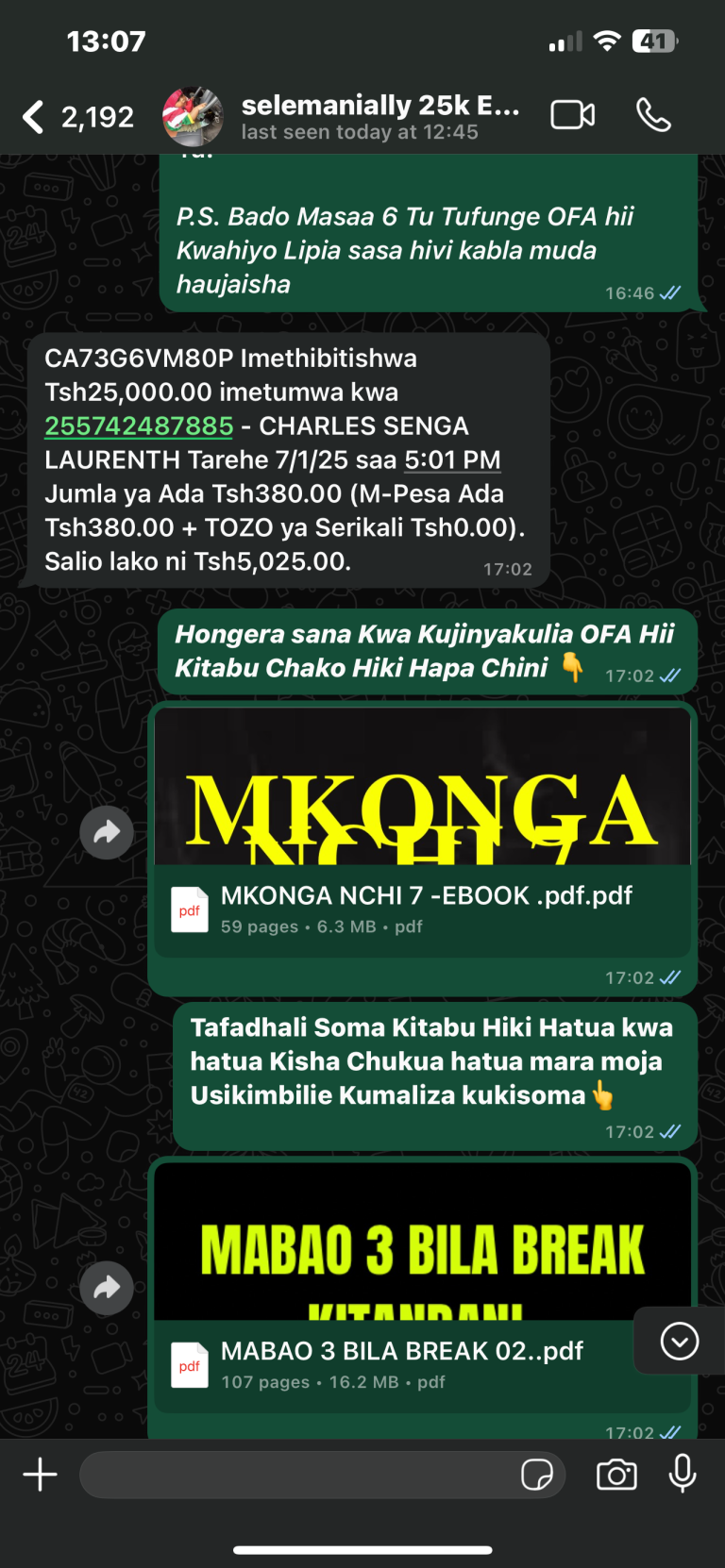
Task: Start a video call
Action: (x=572, y=115)
